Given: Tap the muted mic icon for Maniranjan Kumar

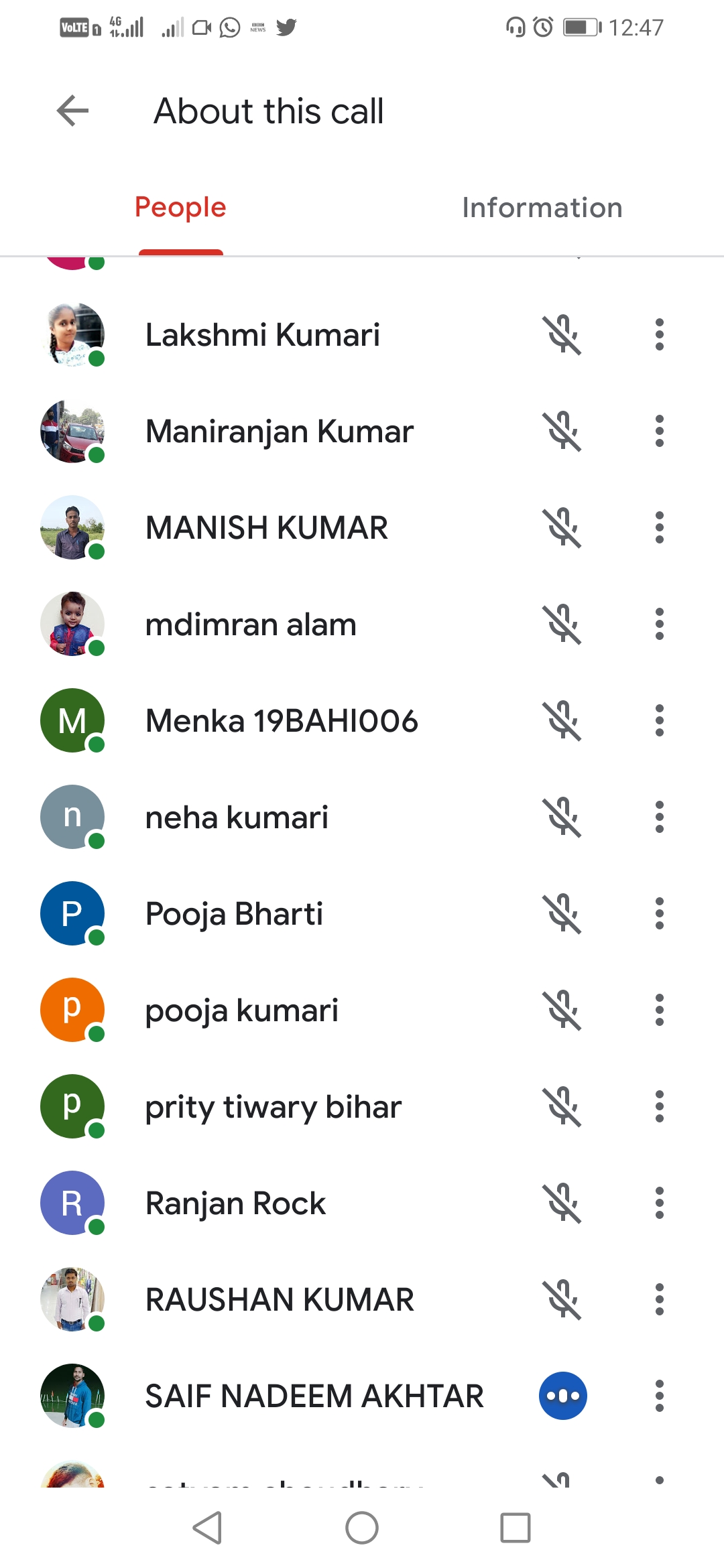Looking at the screenshot, I should (563, 431).
